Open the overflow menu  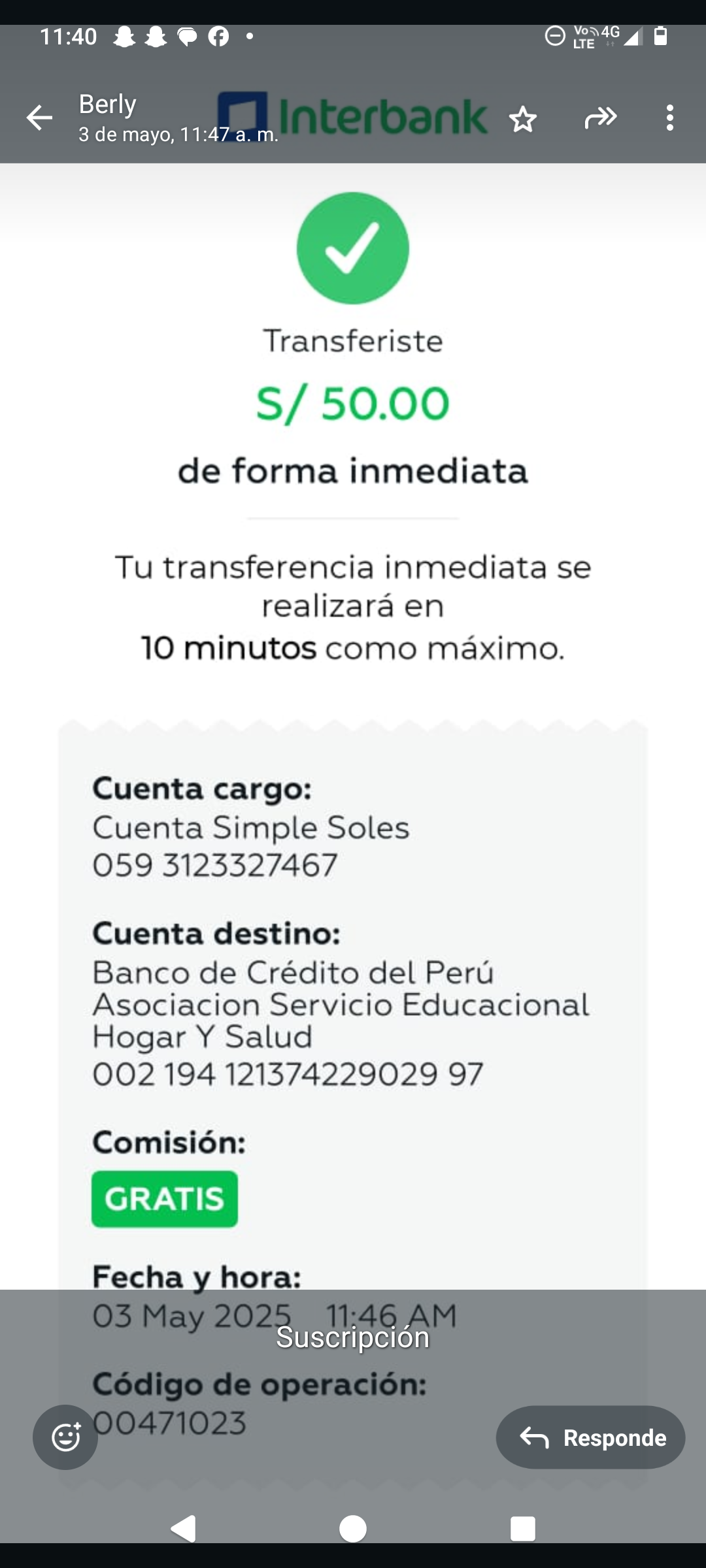669,118
